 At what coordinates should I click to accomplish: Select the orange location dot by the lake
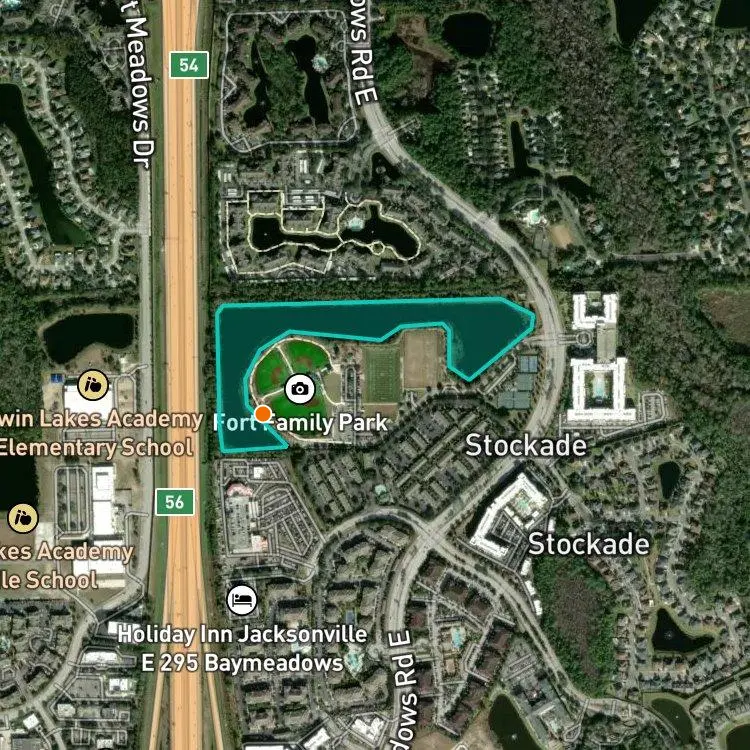(x=263, y=414)
